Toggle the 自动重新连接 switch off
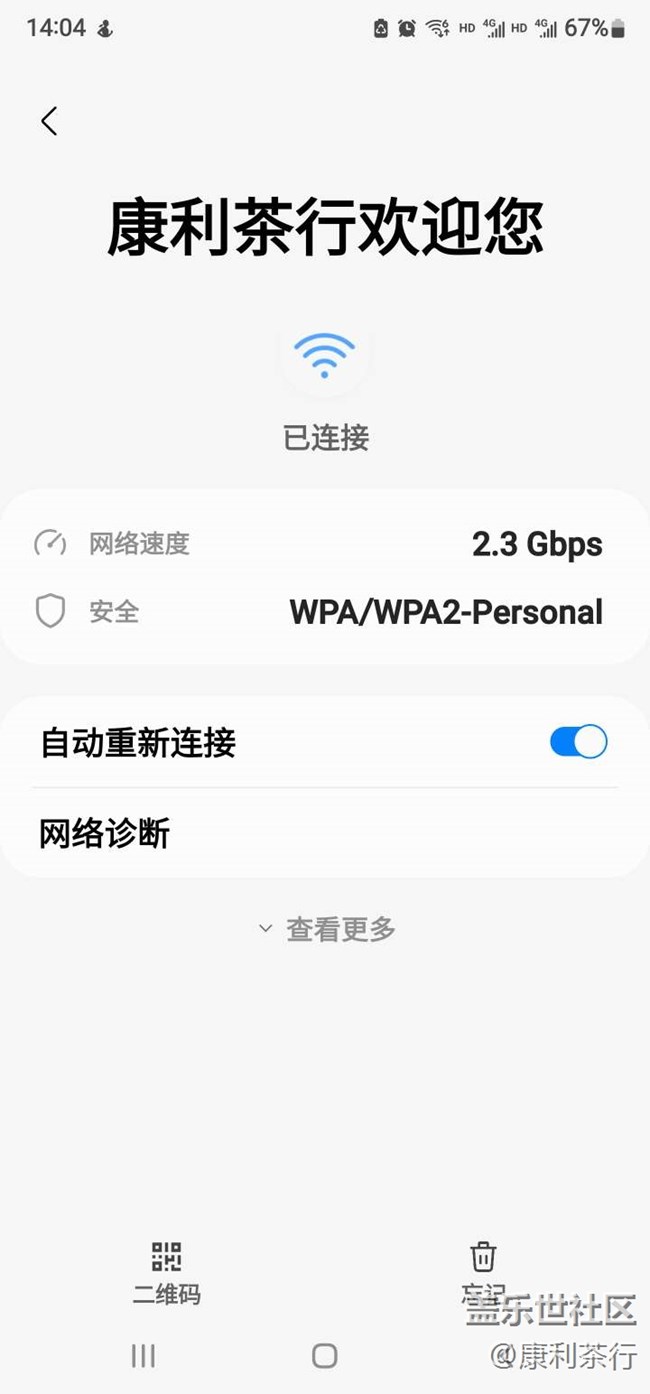This screenshot has height=1394, width=650. pyautogui.click(x=578, y=742)
